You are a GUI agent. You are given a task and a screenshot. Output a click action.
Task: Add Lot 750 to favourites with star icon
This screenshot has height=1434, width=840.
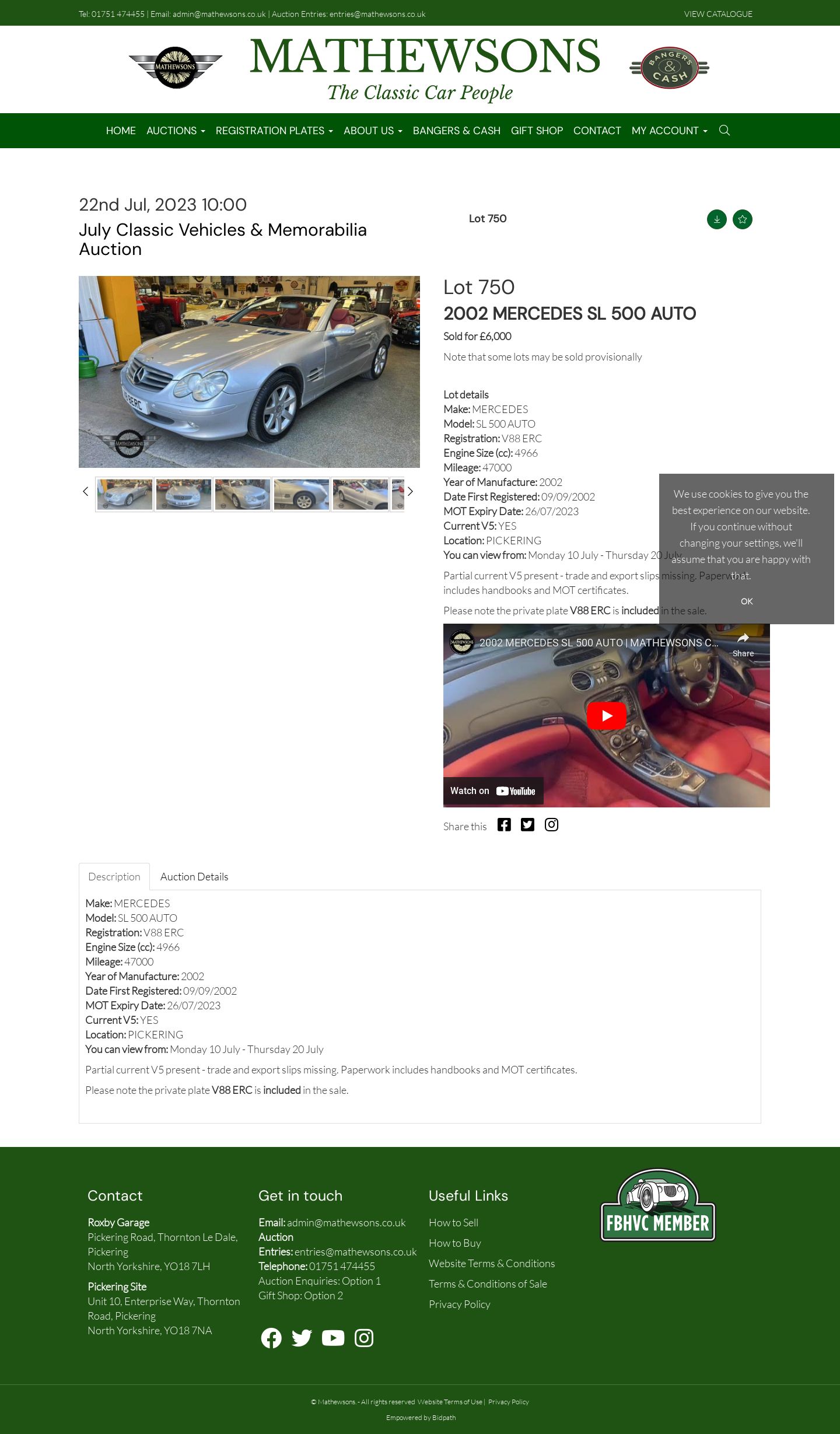pos(743,219)
